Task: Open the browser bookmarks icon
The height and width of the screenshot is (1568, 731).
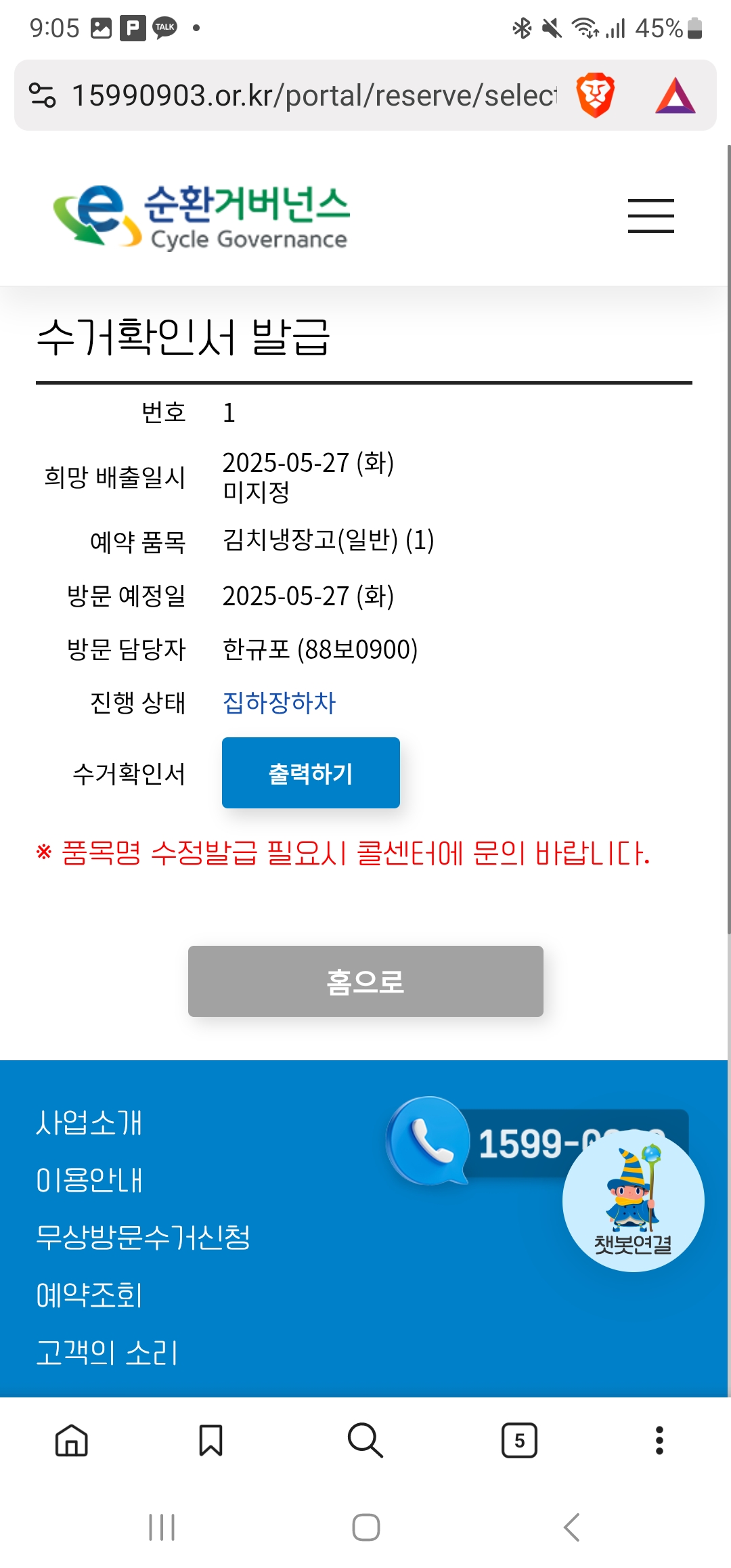Action: 211,1440
